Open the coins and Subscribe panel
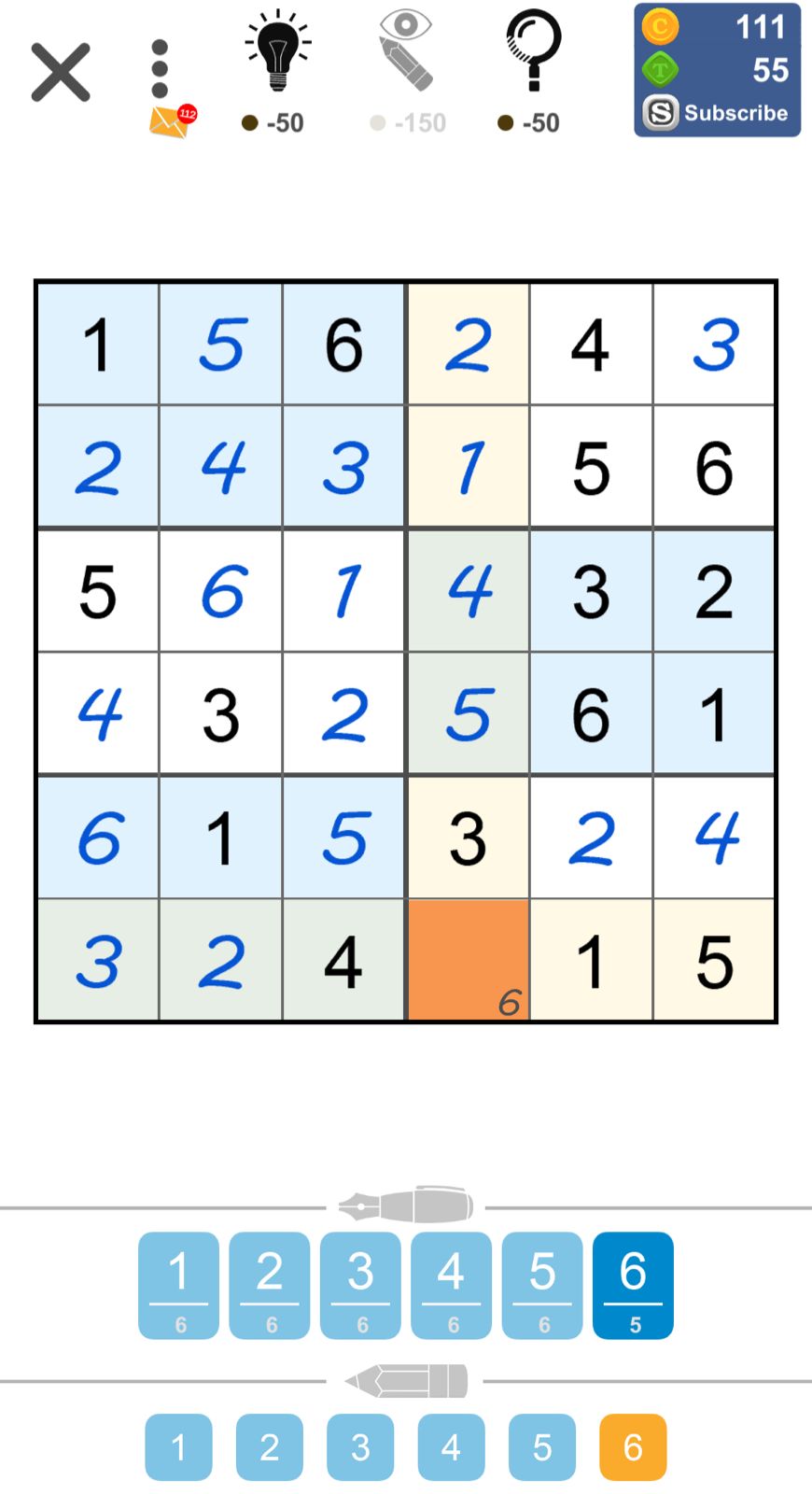The image size is (812, 1494). pos(717,70)
